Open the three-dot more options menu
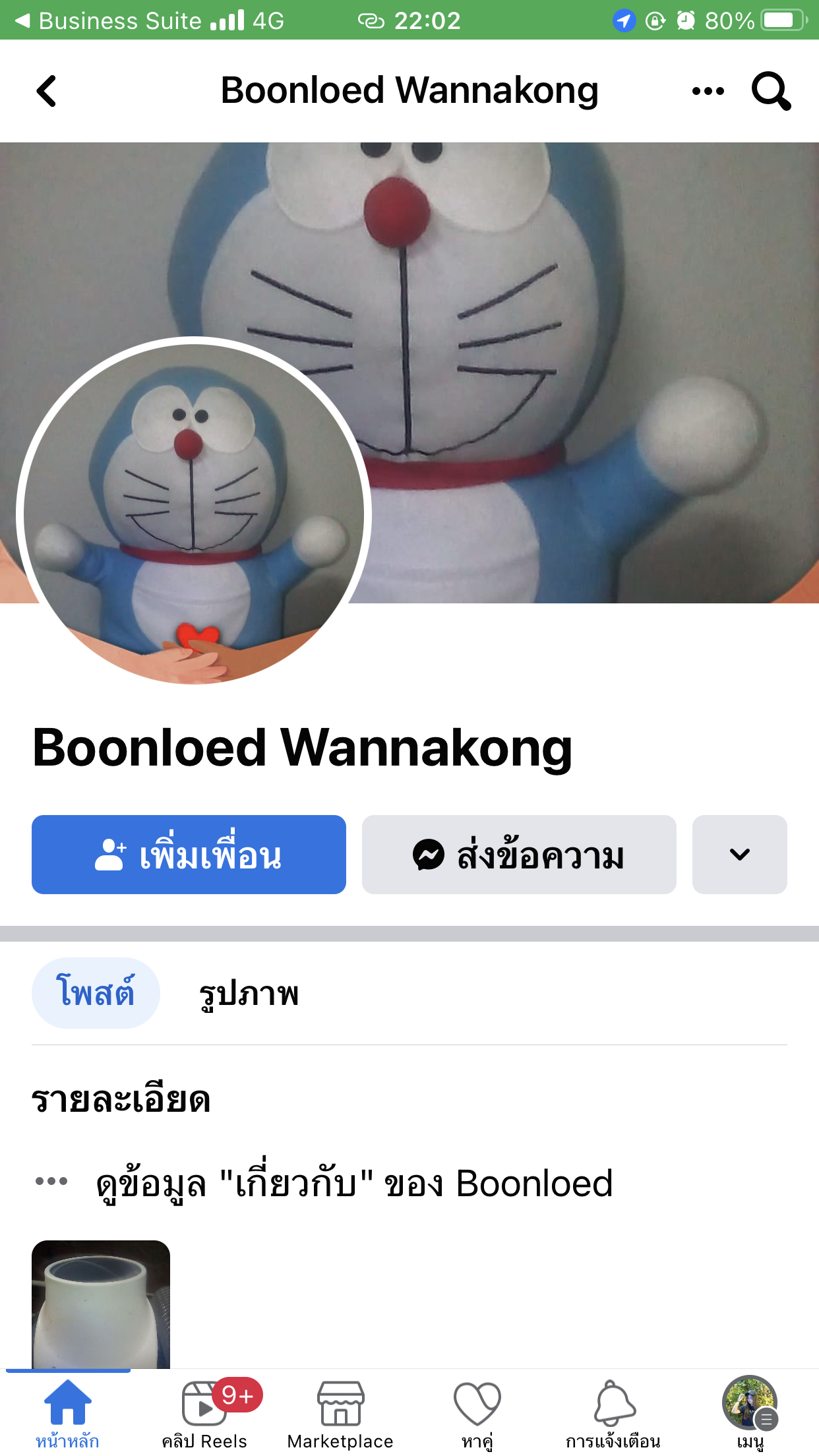The width and height of the screenshot is (819, 1456). tap(708, 91)
